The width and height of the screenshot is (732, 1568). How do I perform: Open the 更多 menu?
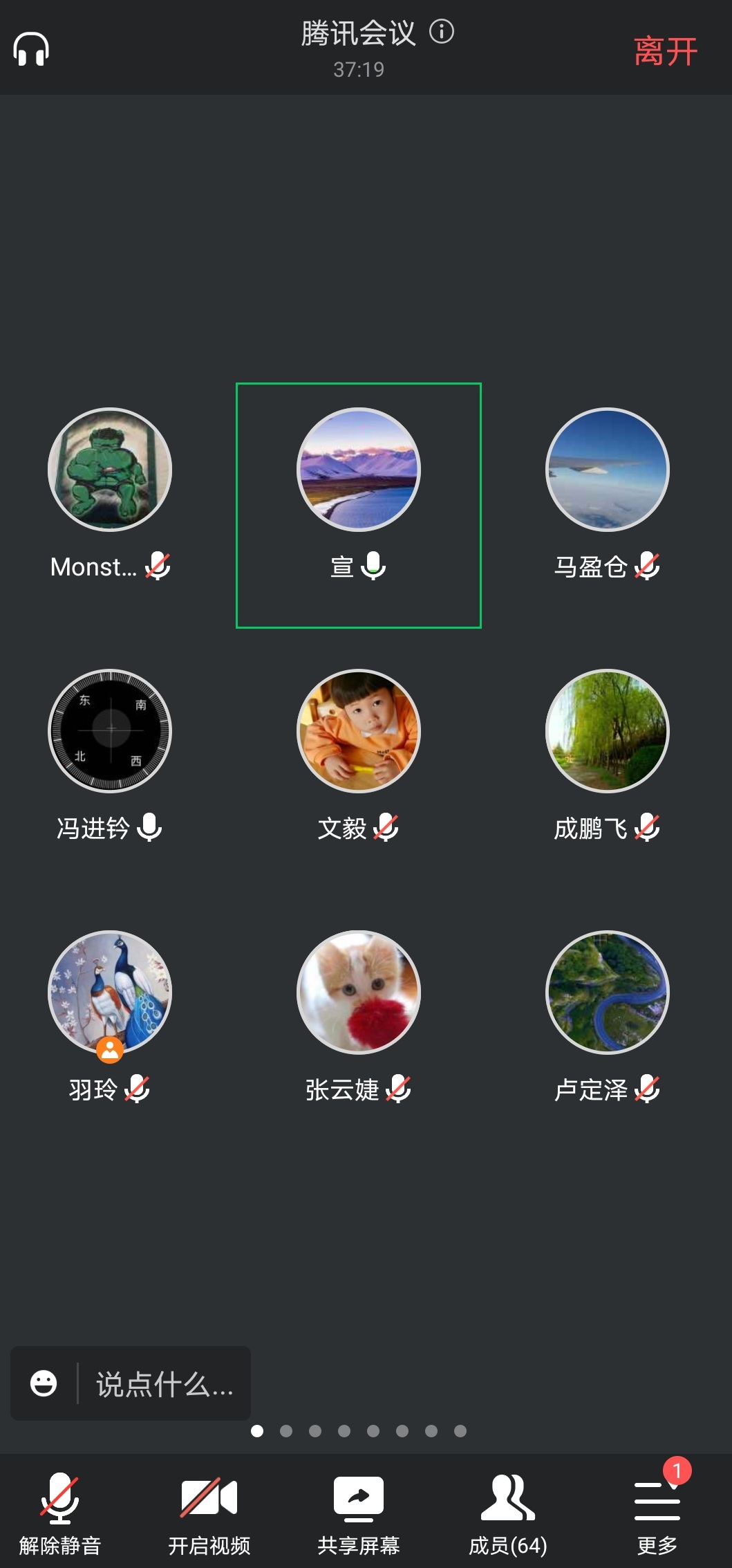pos(657,1513)
